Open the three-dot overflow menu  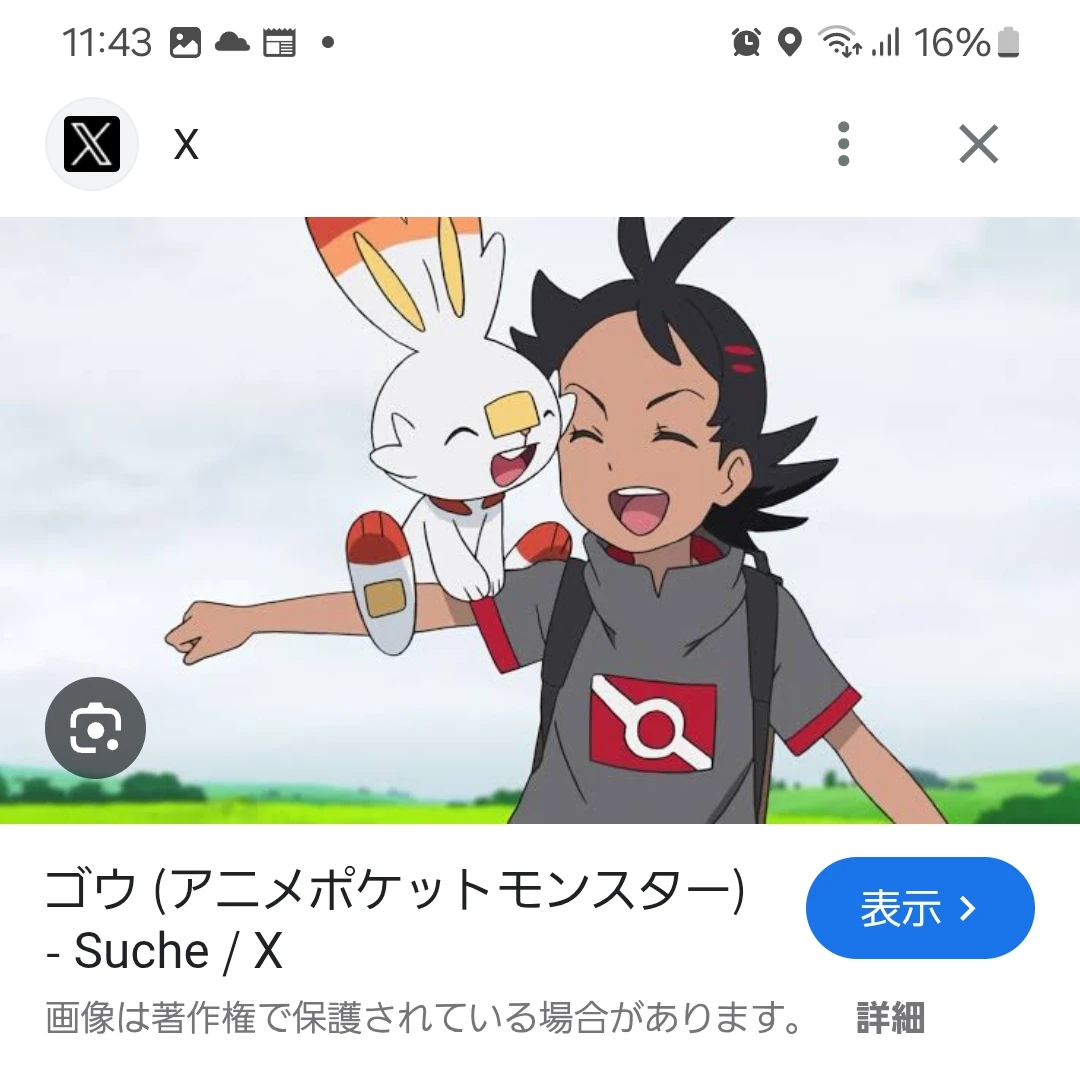coord(844,145)
